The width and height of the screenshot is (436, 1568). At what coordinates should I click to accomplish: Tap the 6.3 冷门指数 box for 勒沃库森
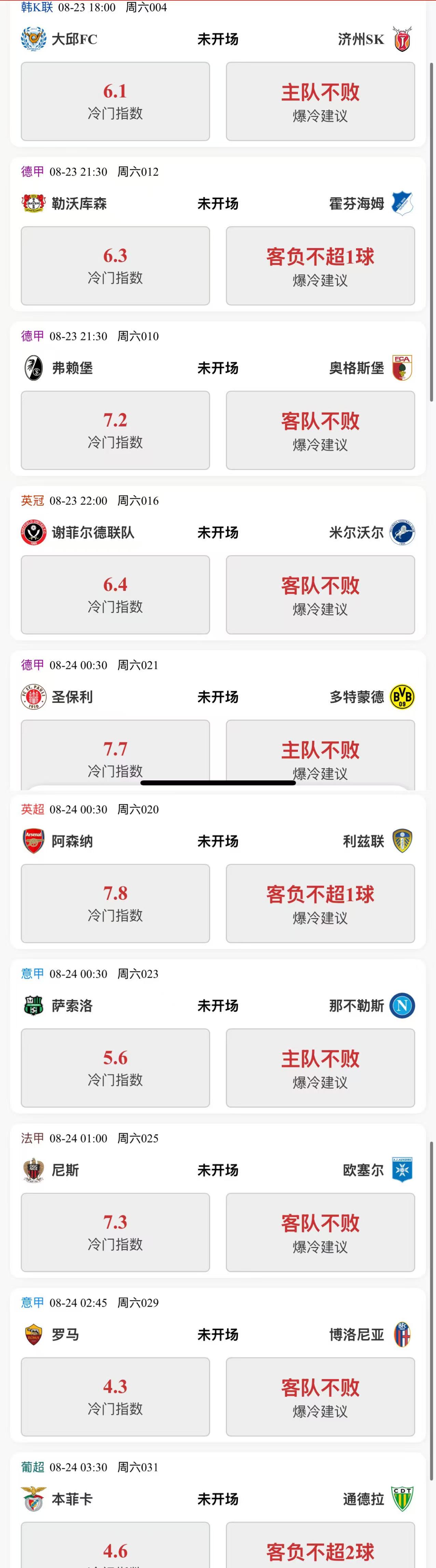115,266
